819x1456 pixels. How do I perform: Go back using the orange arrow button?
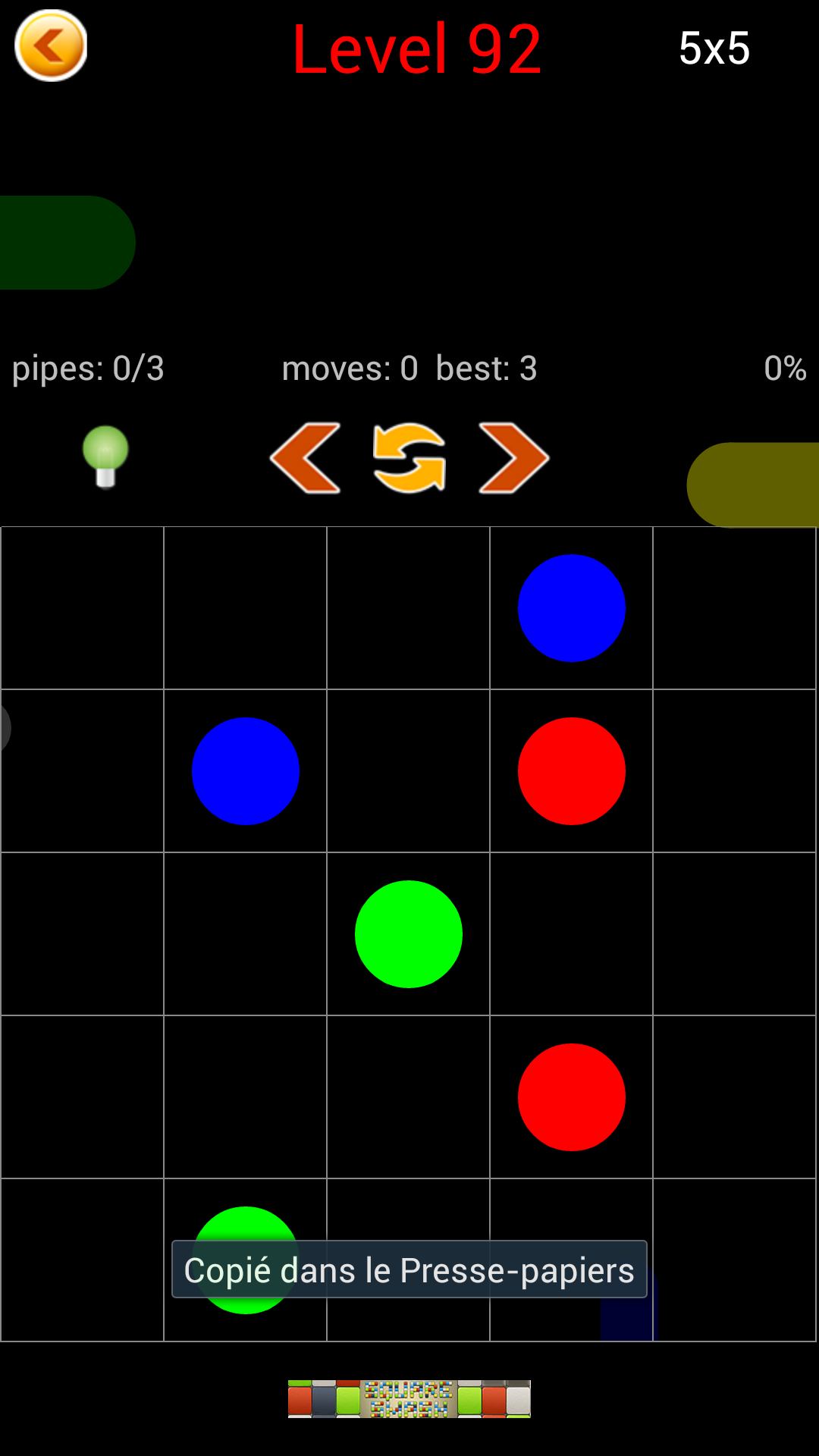coord(51,45)
